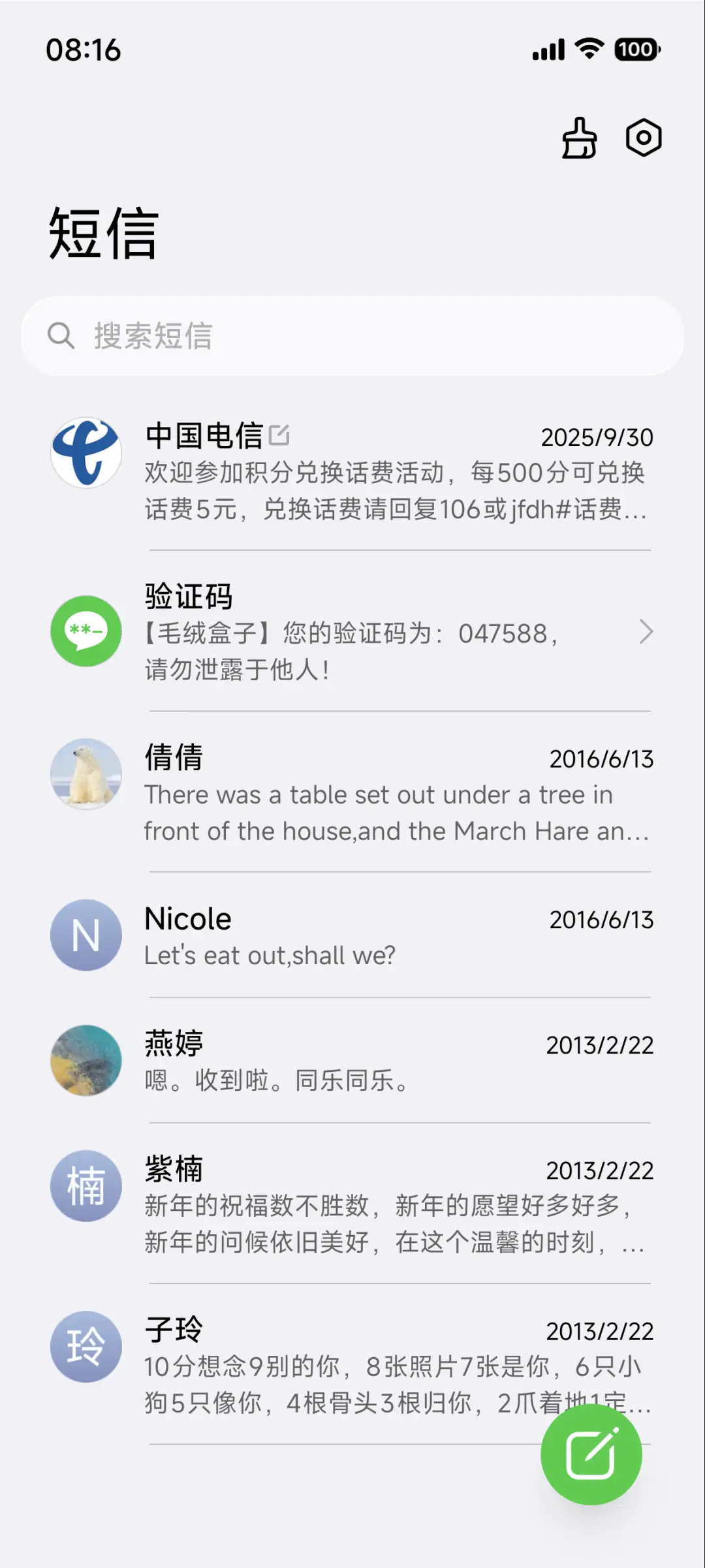Expand the 验证码 conversation via chevron

pyautogui.click(x=646, y=632)
